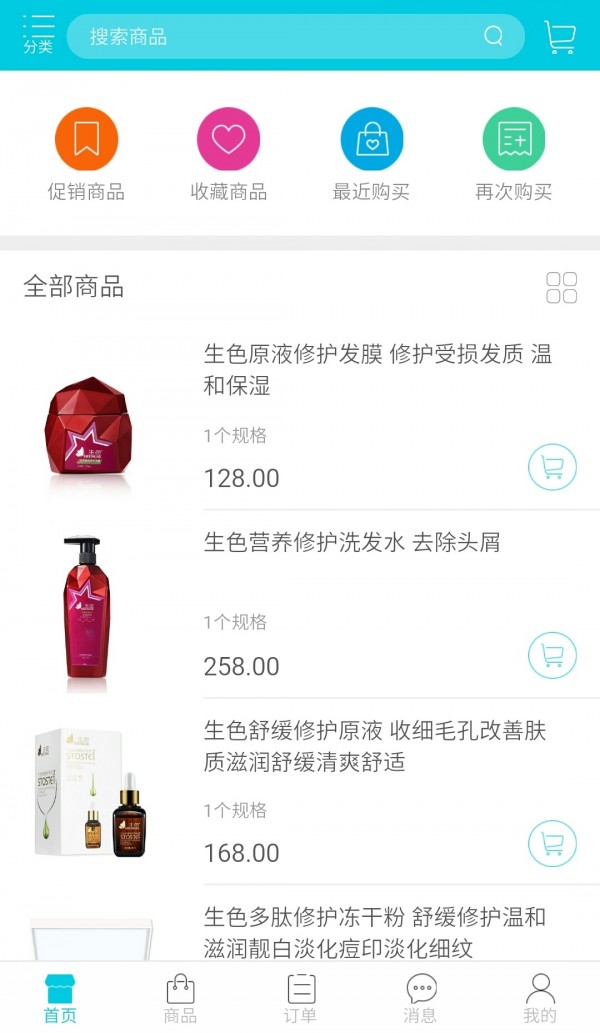Image resolution: width=600 pixels, height=1033 pixels.
Task: Switch to the 我的 tab
Action: pyautogui.click(x=540, y=998)
